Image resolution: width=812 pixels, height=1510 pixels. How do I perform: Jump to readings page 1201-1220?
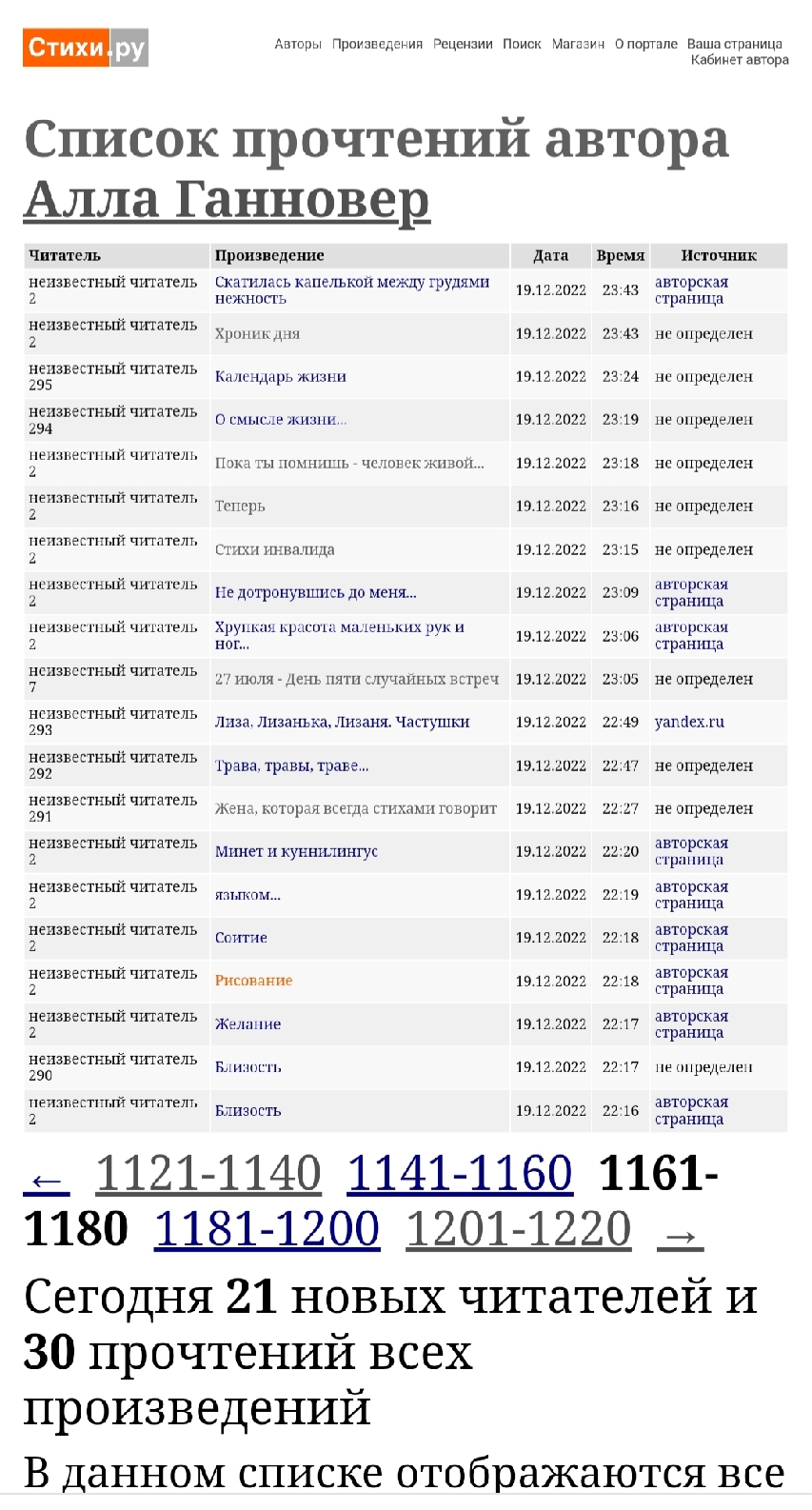coord(519,1228)
